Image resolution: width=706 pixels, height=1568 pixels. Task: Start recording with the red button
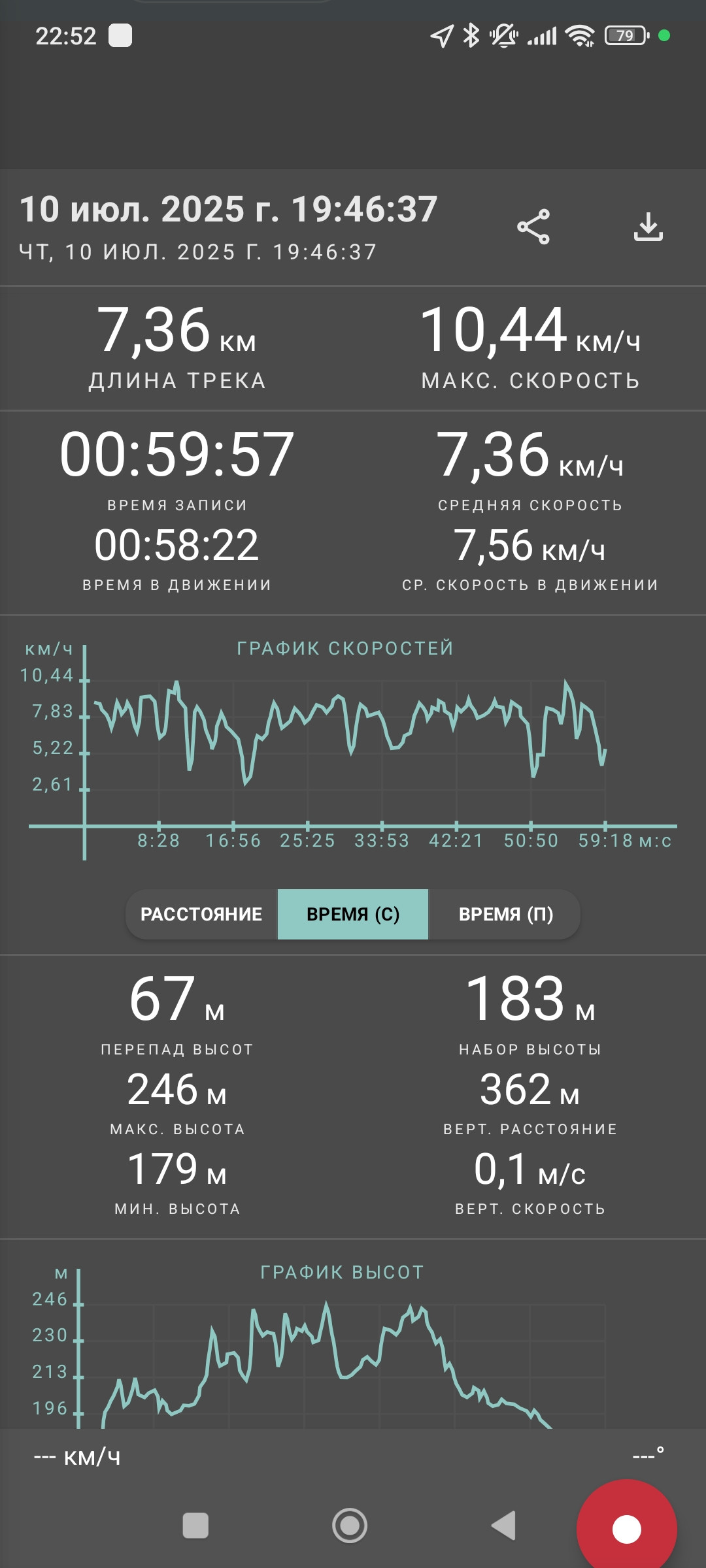(626, 1529)
